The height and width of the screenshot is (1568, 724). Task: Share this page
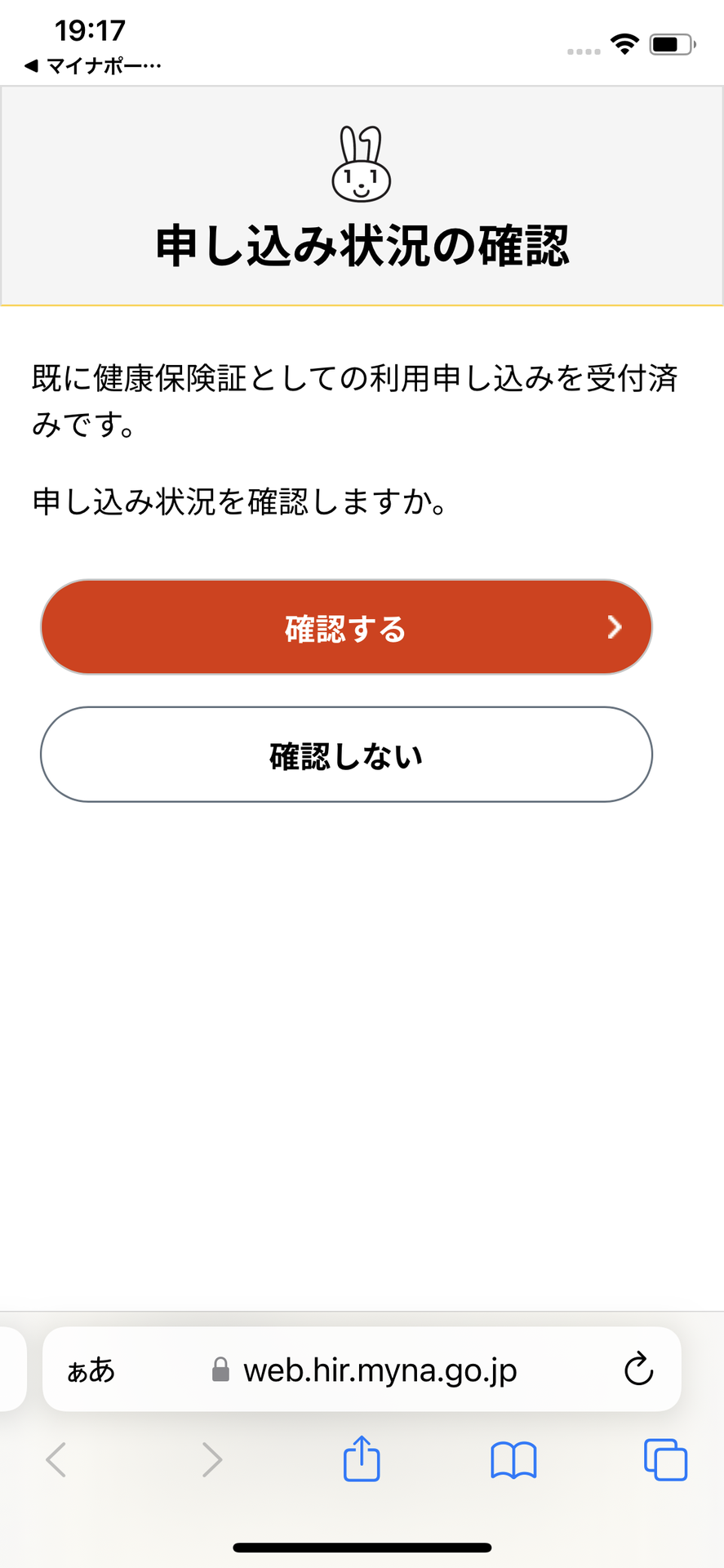362,1459
